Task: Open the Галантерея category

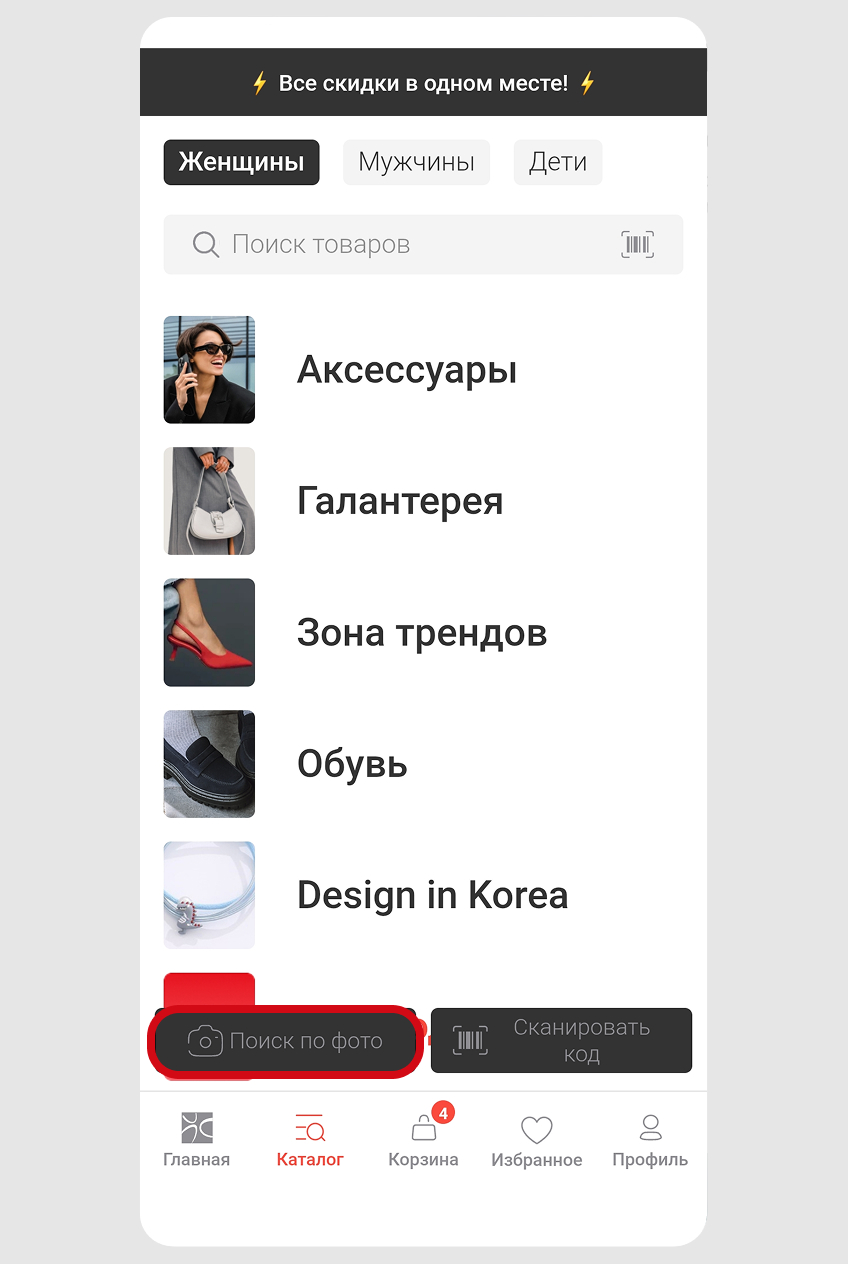Action: pos(399,501)
